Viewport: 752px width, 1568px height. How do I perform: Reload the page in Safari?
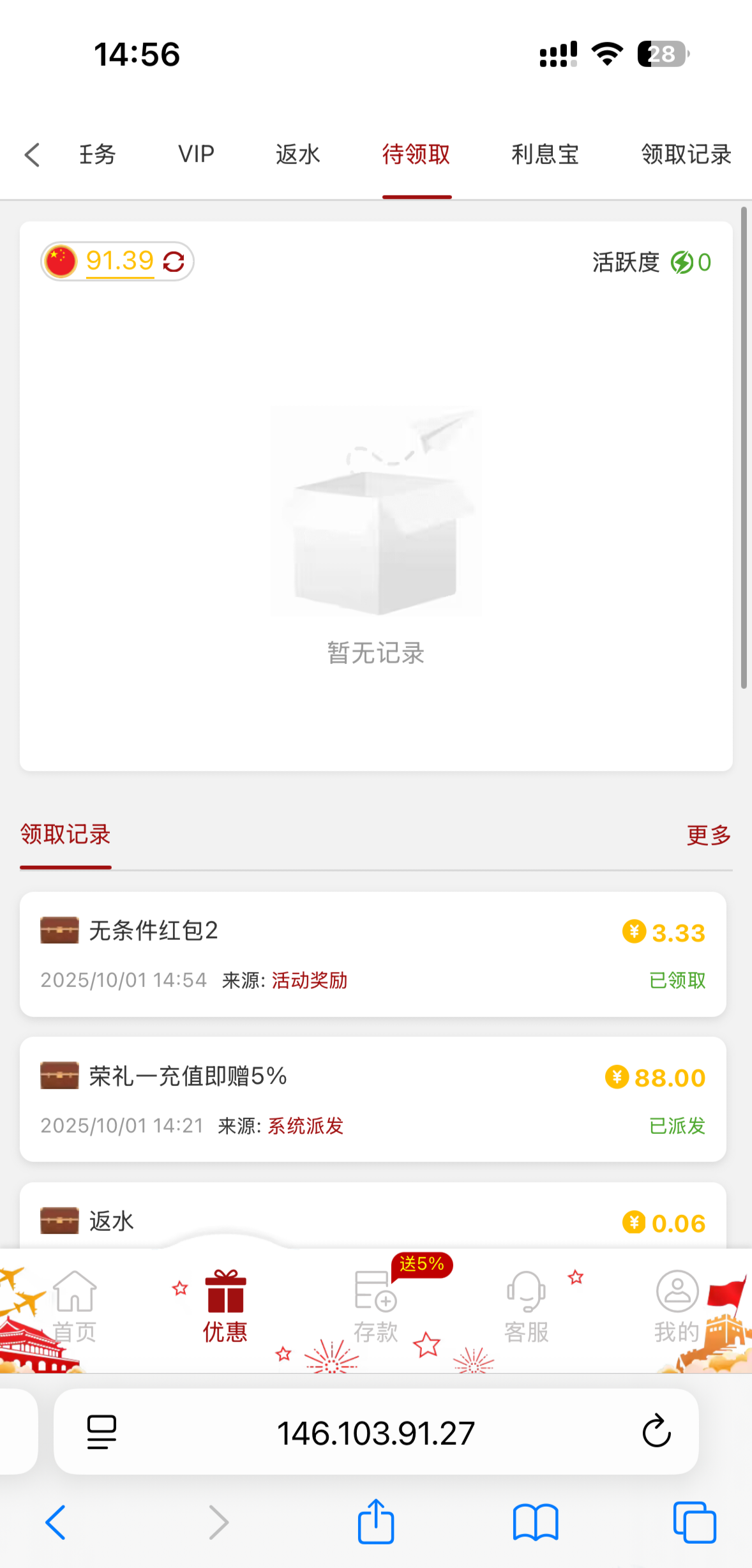pyautogui.click(x=656, y=1431)
